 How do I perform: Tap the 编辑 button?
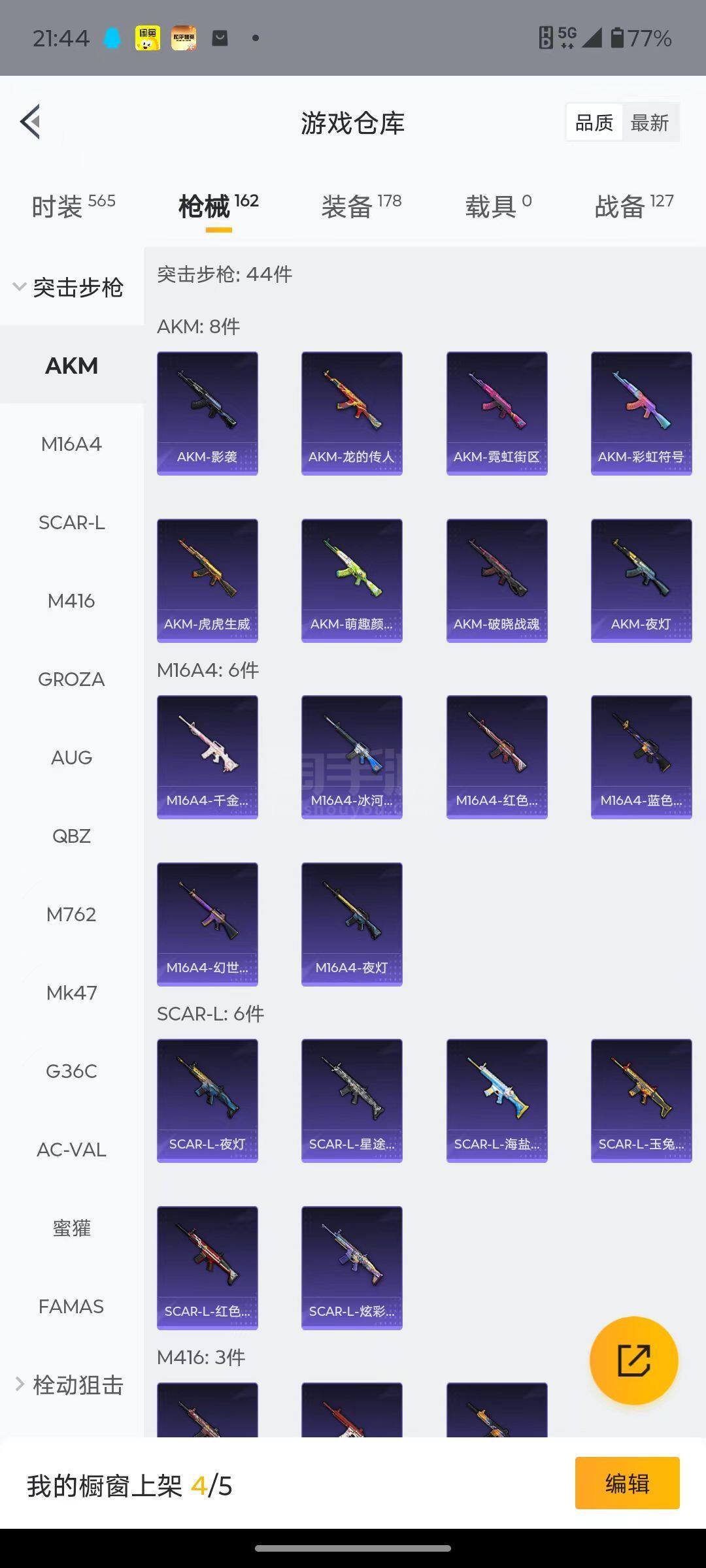coord(627,1483)
